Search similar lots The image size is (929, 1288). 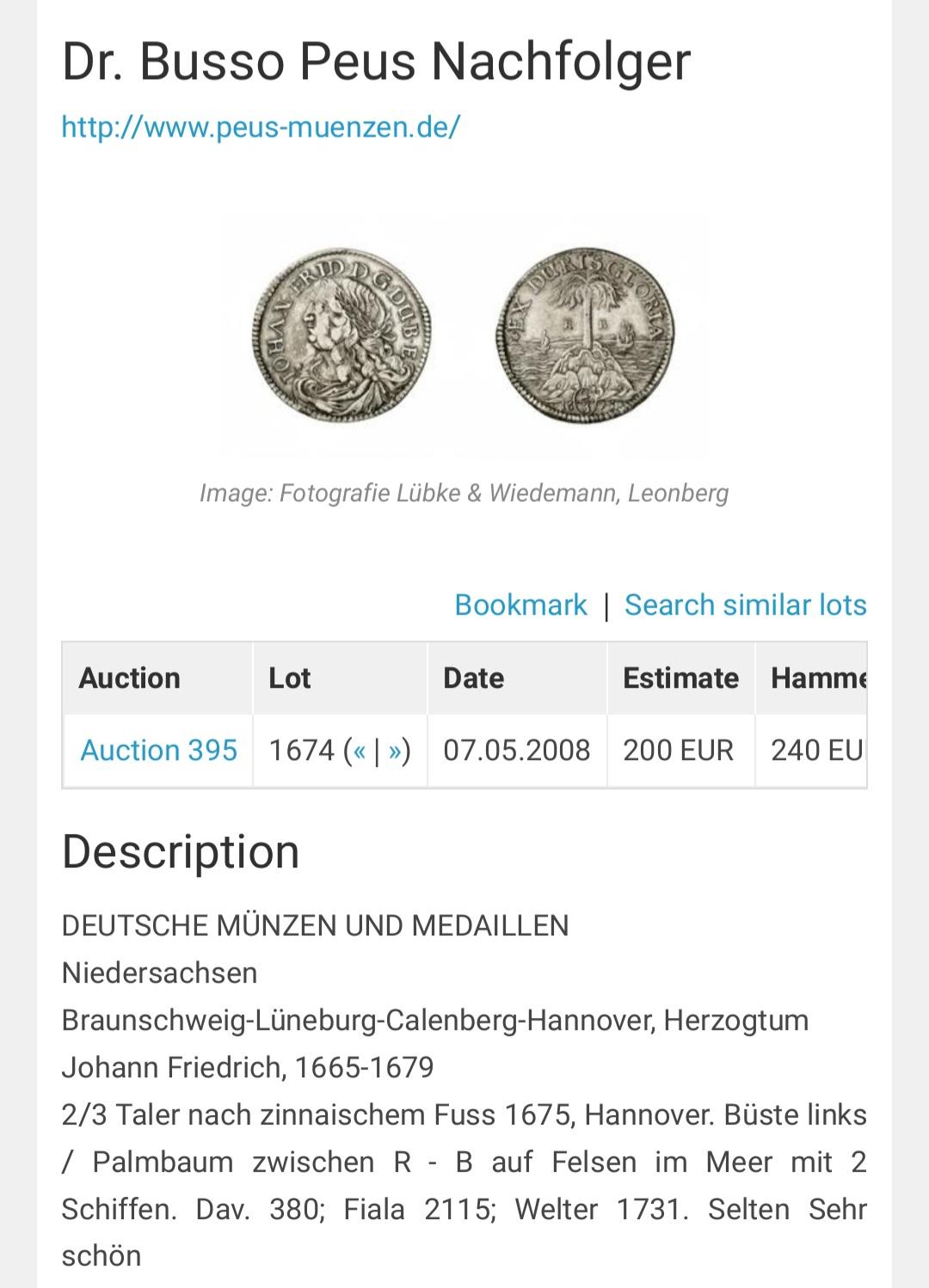pos(745,605)
